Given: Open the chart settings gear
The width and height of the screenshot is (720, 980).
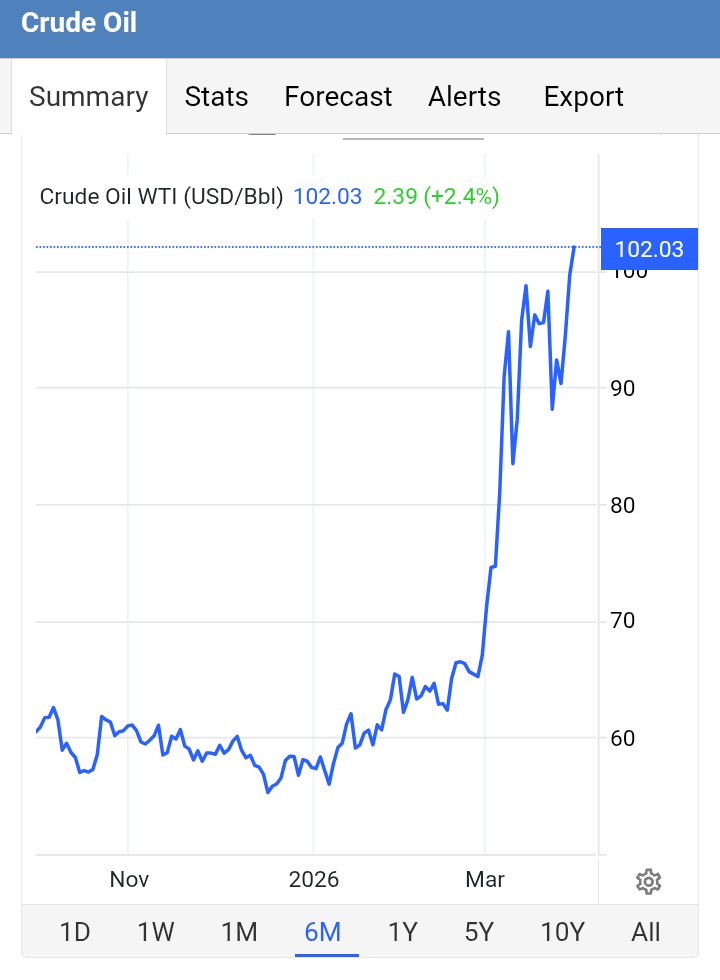Looking at the screenshot, I should tap(648, 881).
